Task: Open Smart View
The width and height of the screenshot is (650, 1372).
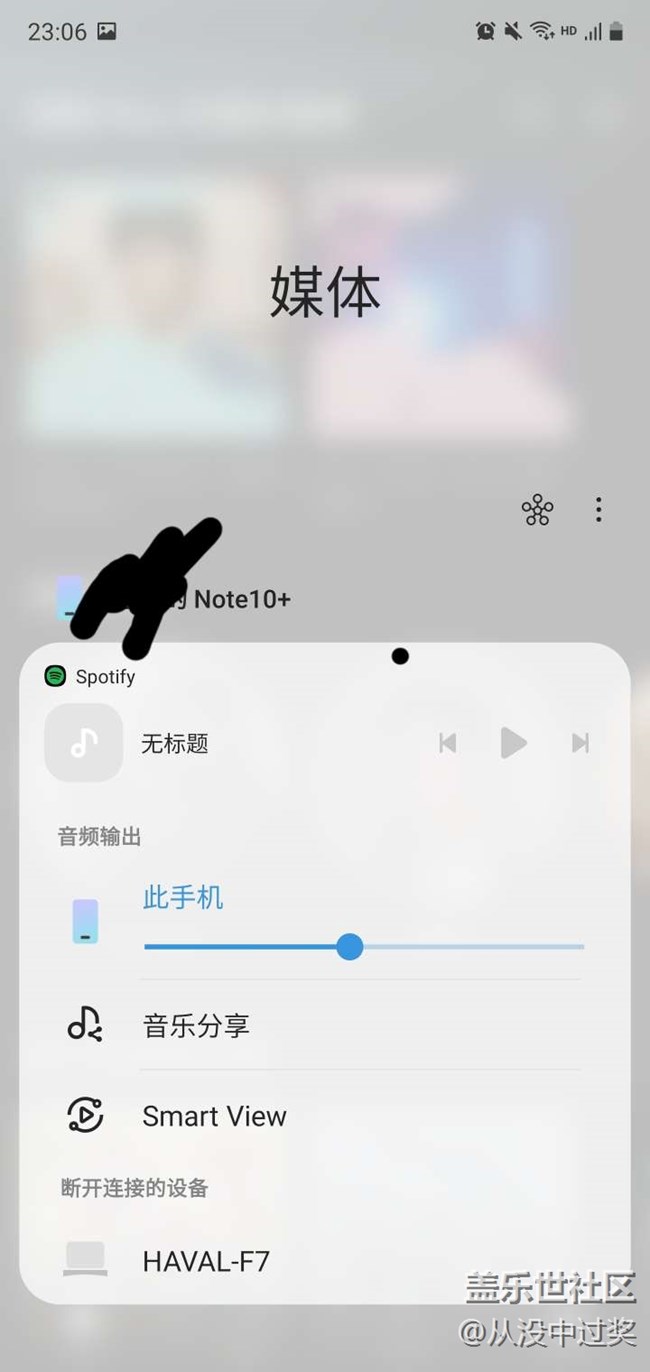Action: pyautogui.click(x=325, y=1115)
